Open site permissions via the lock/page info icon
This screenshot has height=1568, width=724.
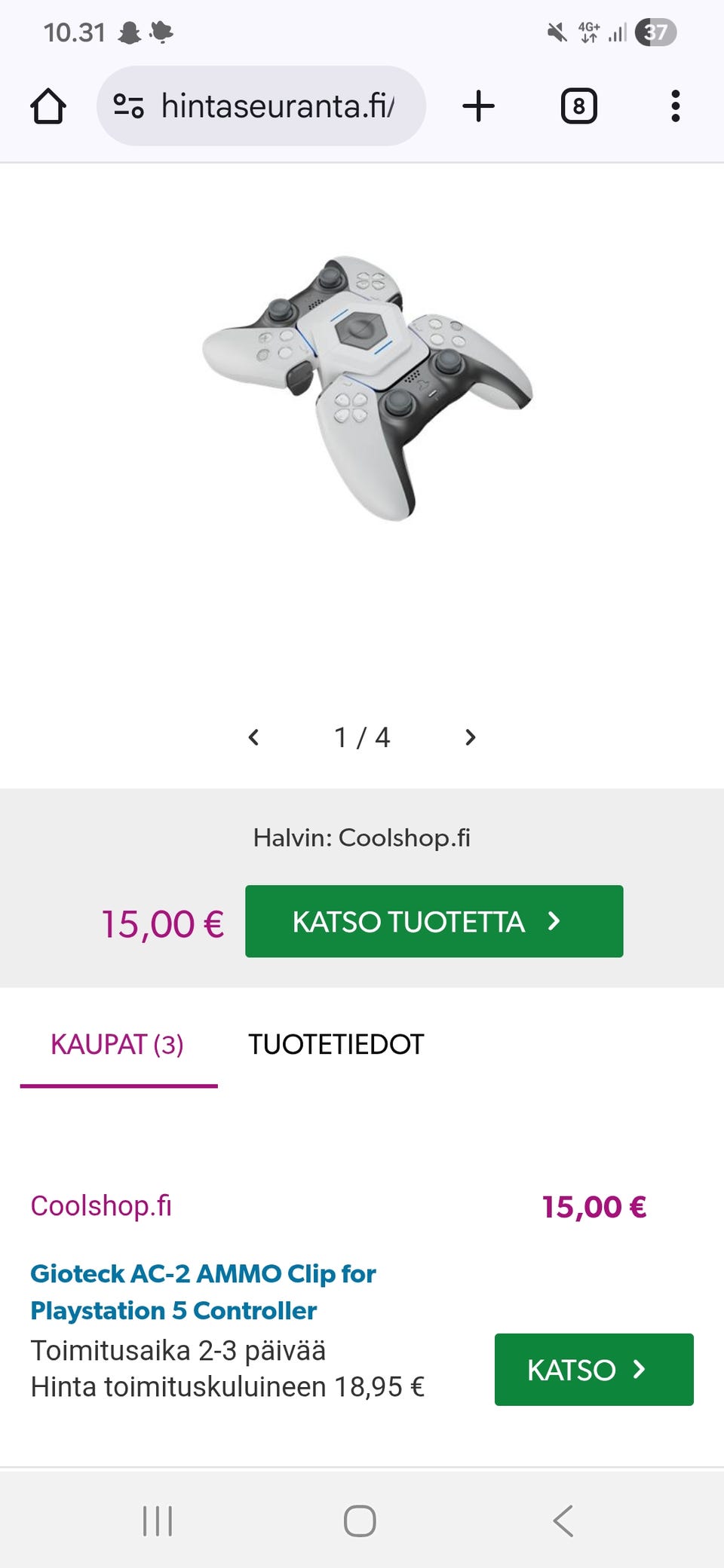[128, 106]
